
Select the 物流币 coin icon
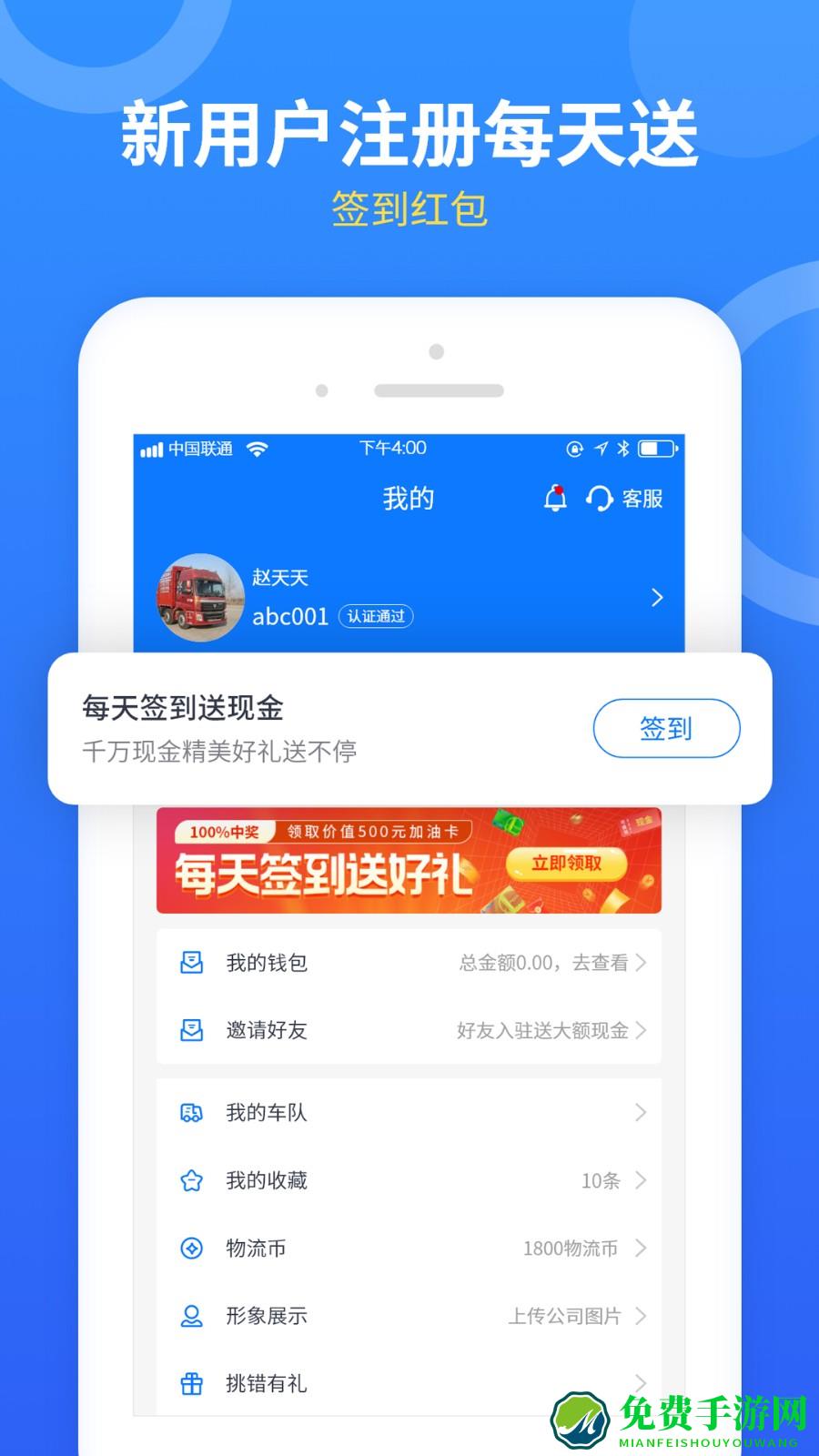[x=191, y=1249]
